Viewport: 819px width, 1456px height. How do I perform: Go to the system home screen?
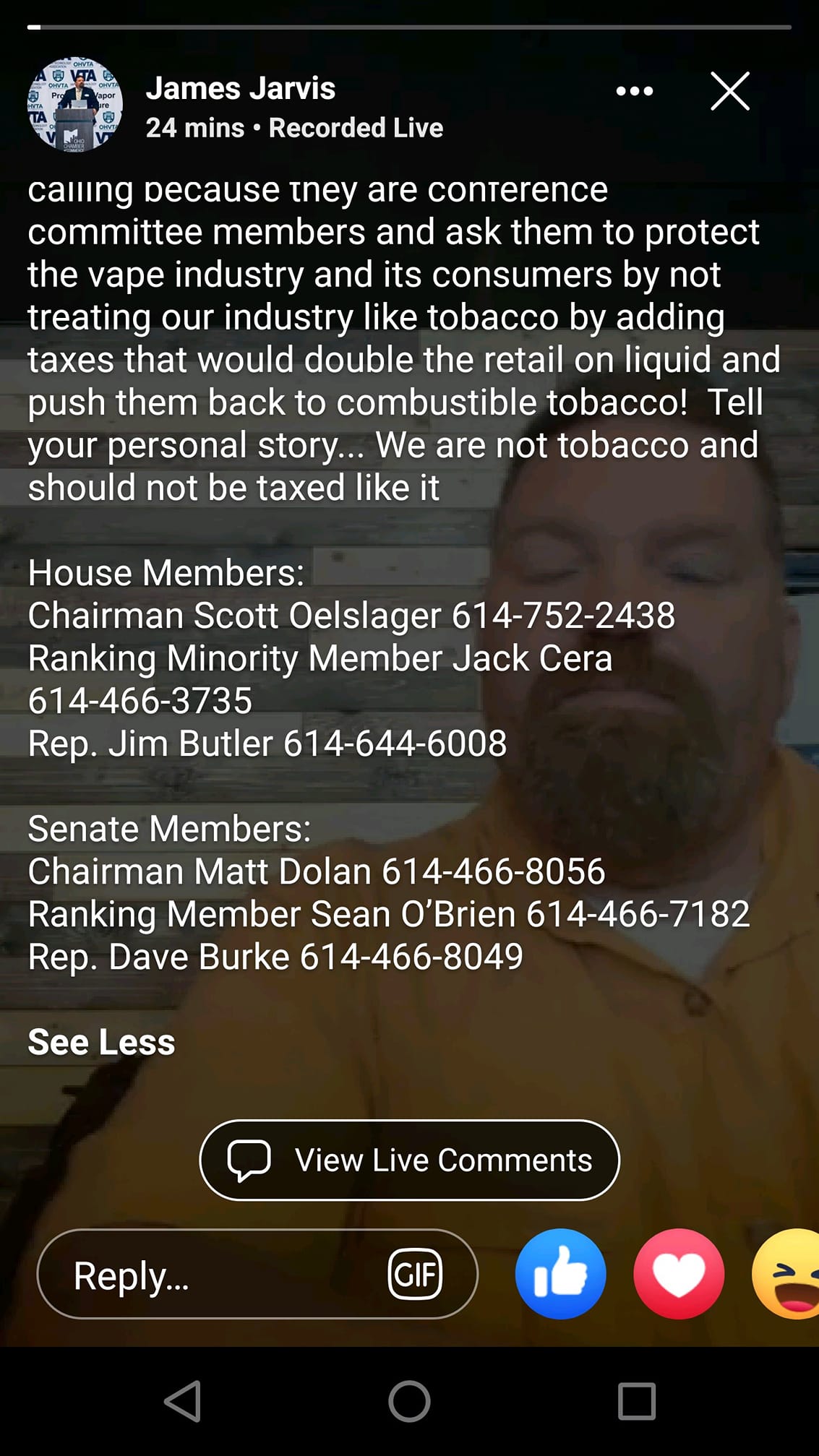pos(409,1402)
